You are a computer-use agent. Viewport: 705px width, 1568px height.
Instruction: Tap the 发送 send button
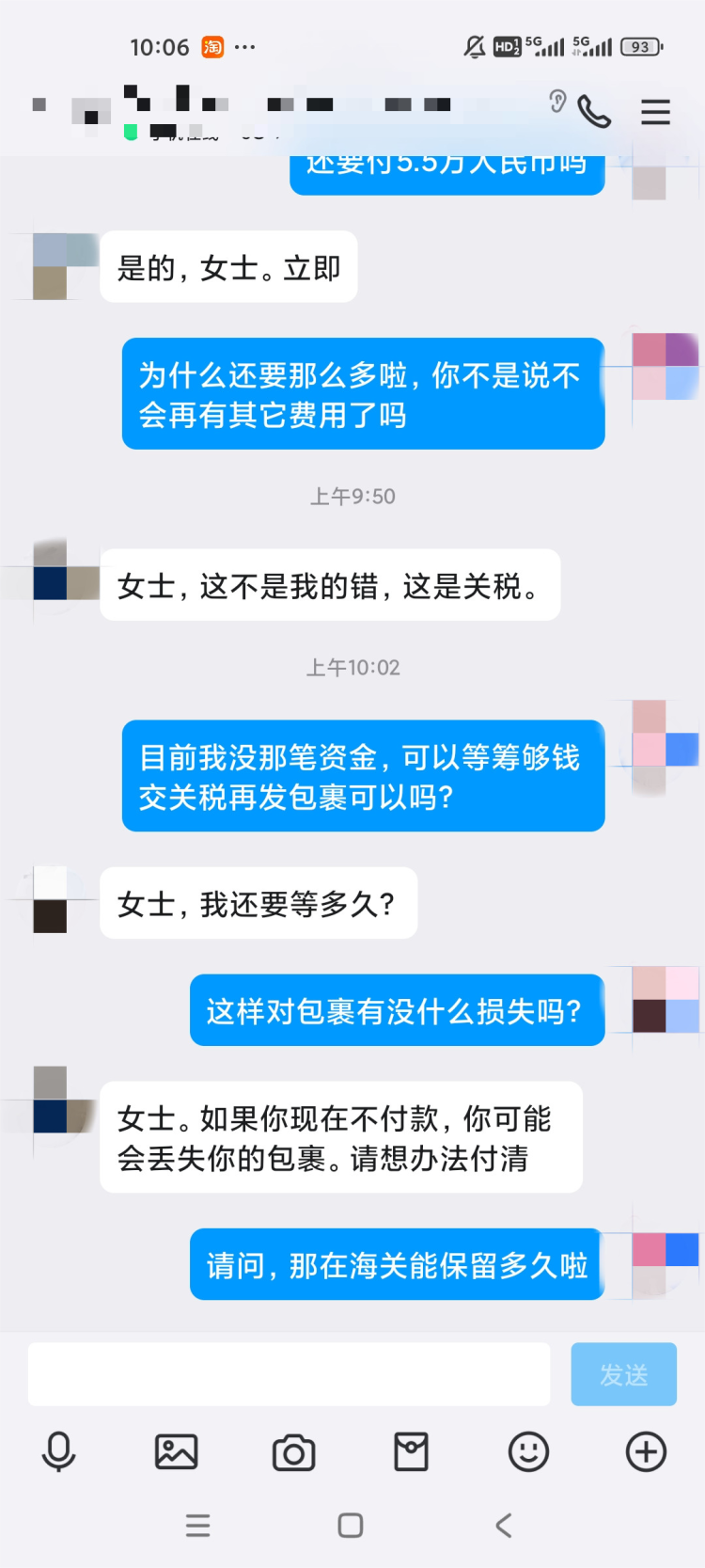623,1374
